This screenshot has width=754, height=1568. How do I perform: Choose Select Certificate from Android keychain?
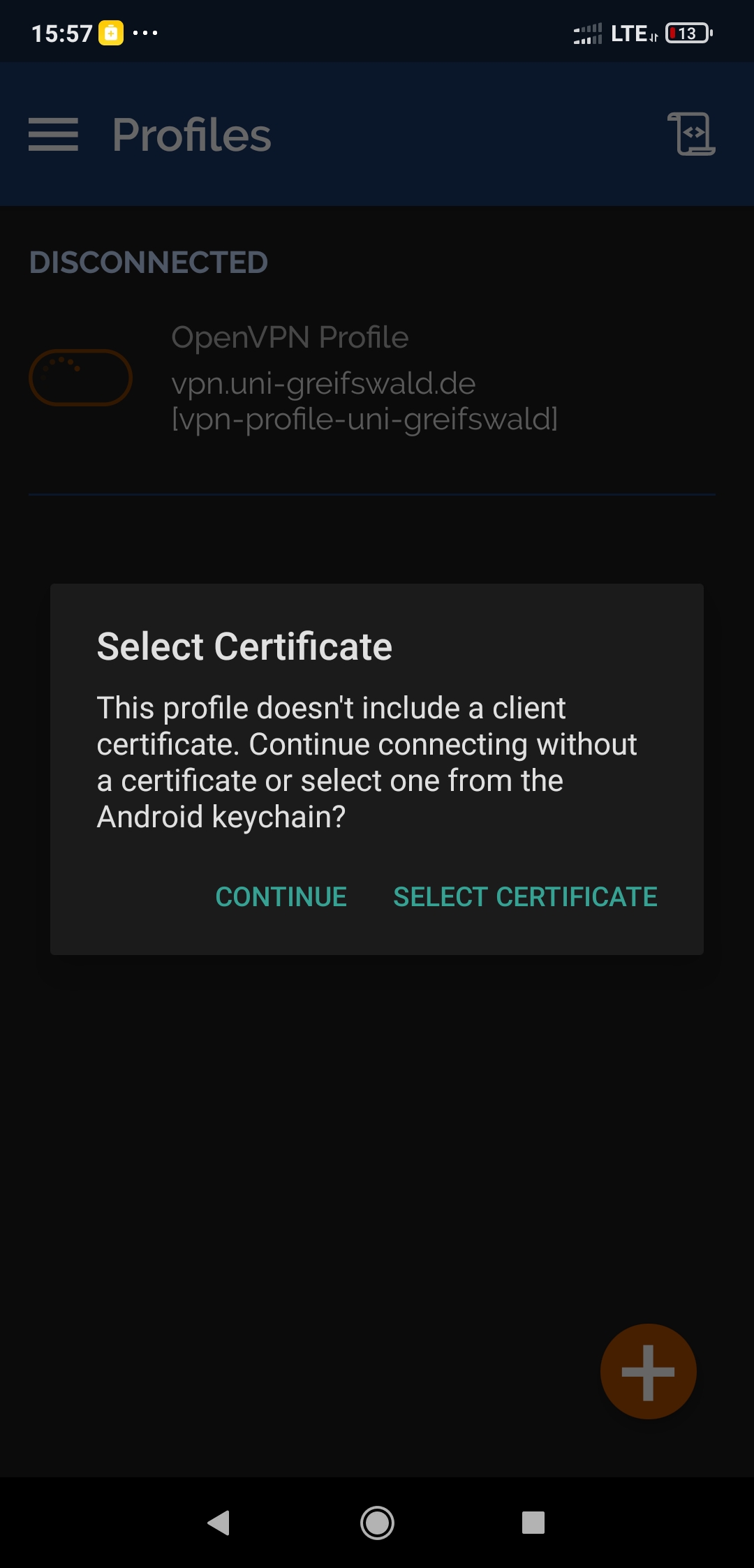525,896
